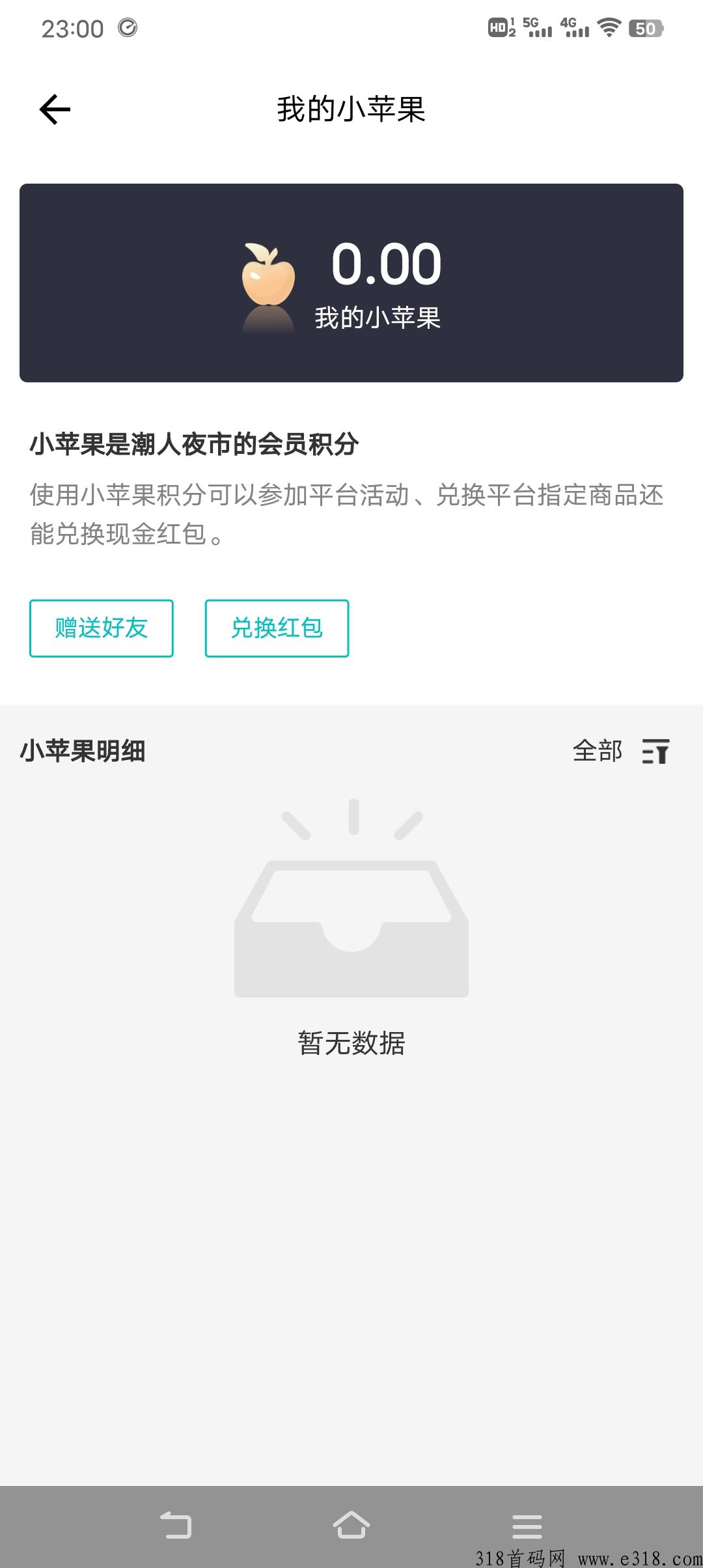Open recent apps from the navigation bar

(x=527, y=1526)
